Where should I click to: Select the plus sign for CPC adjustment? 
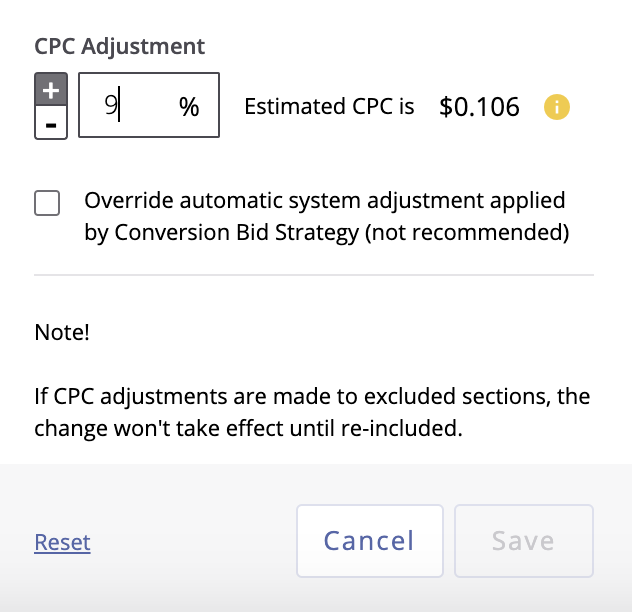51,90
